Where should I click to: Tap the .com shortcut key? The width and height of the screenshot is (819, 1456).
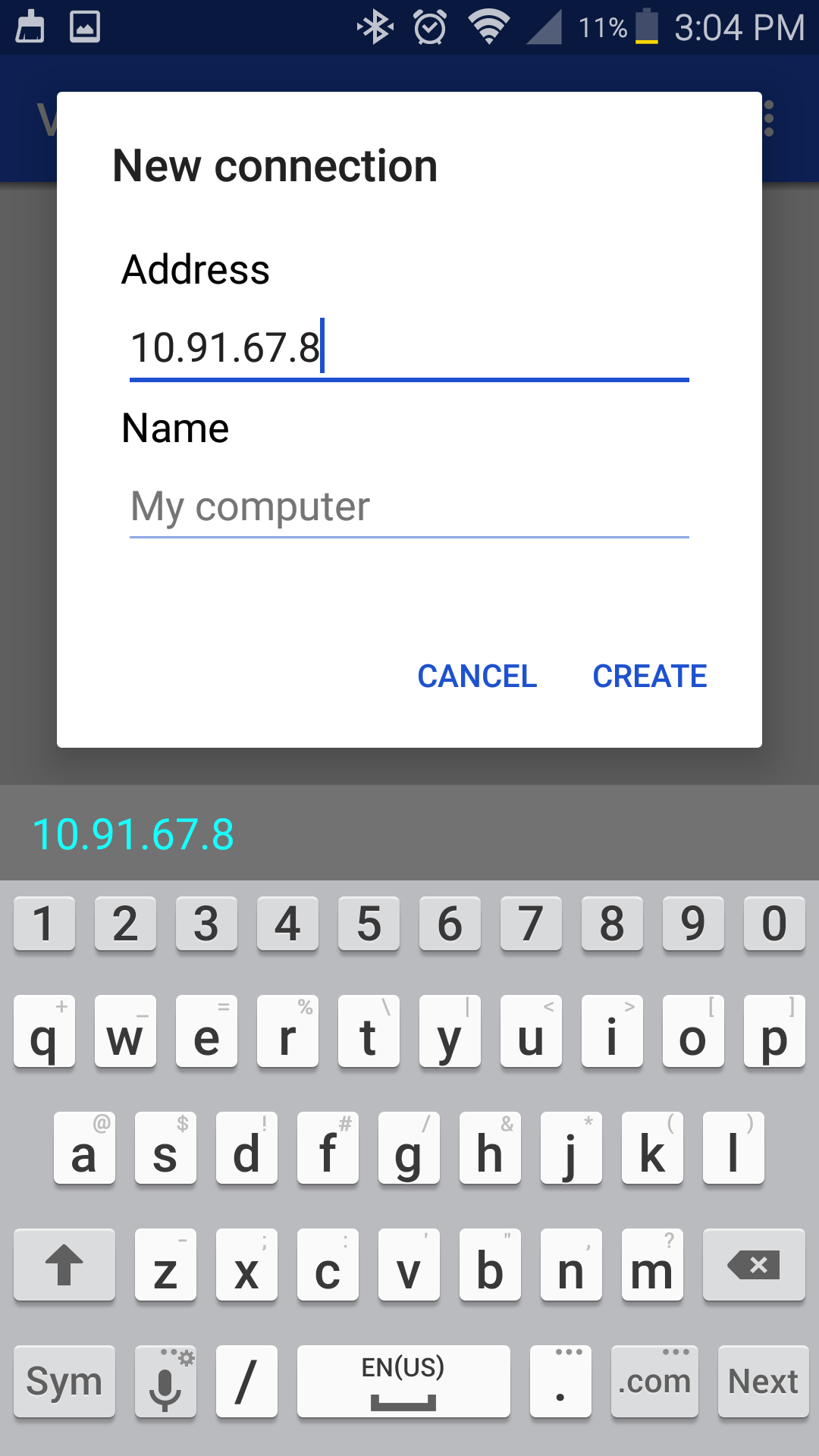(x=654, y=1382)
